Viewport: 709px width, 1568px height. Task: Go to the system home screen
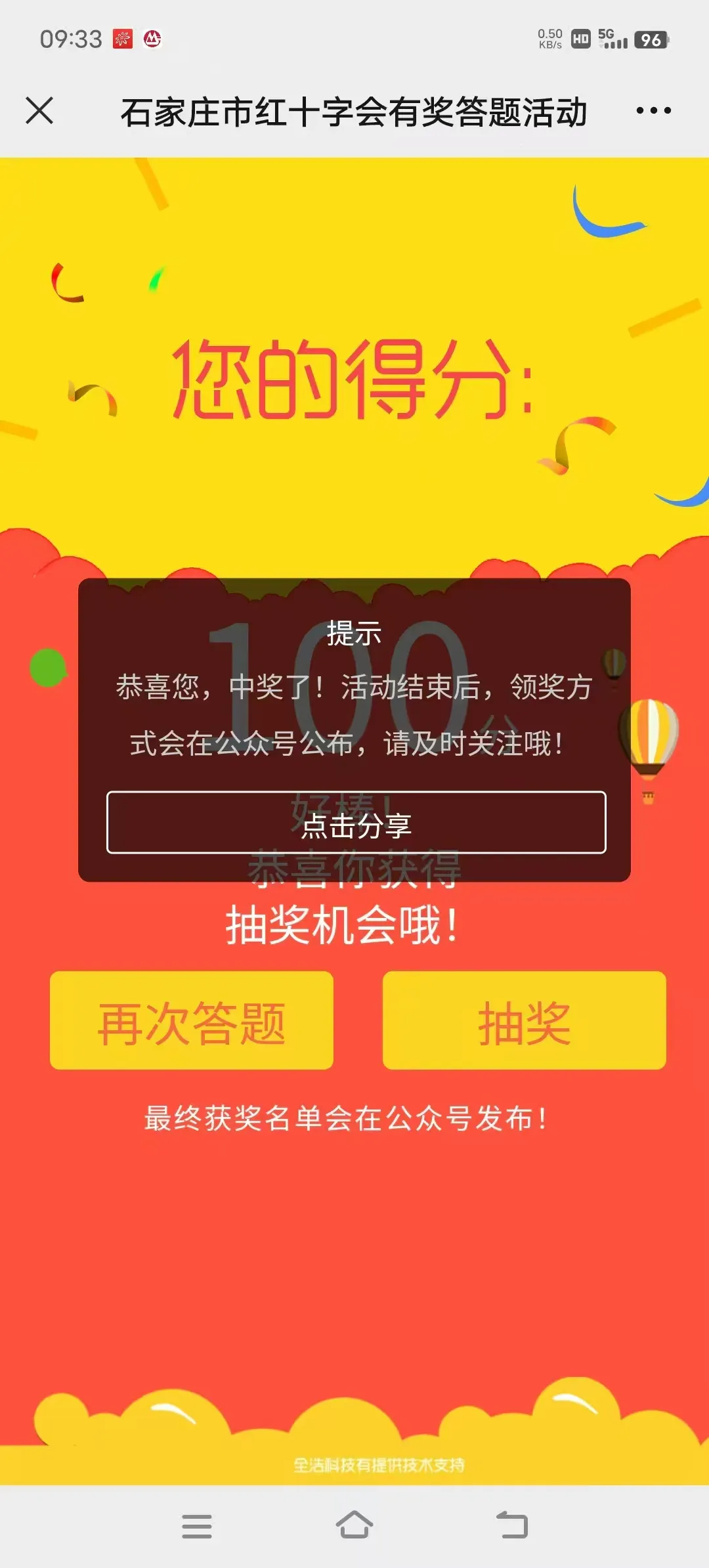[354, 1525]
